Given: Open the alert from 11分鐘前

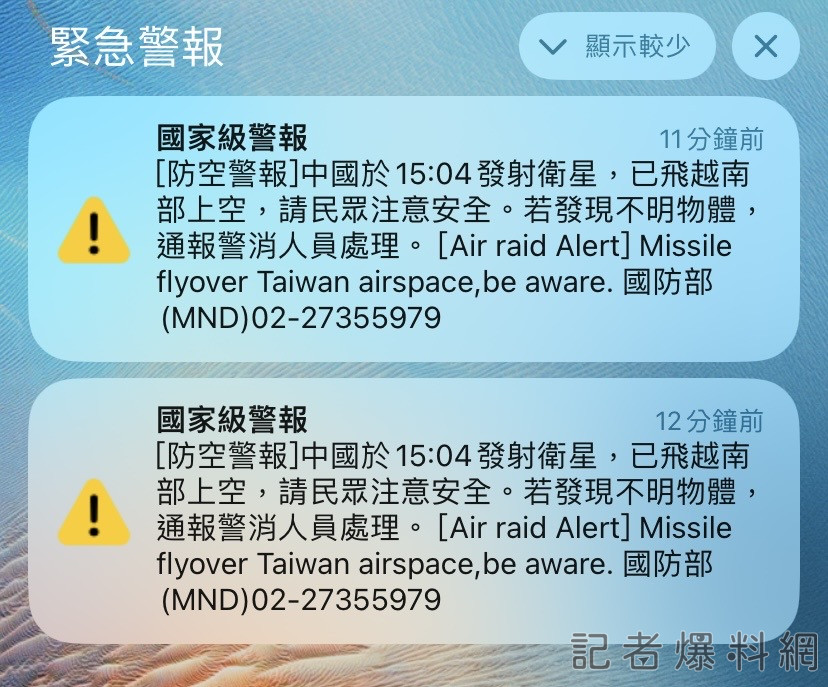Looking at the screenshot, I should 414,228.
